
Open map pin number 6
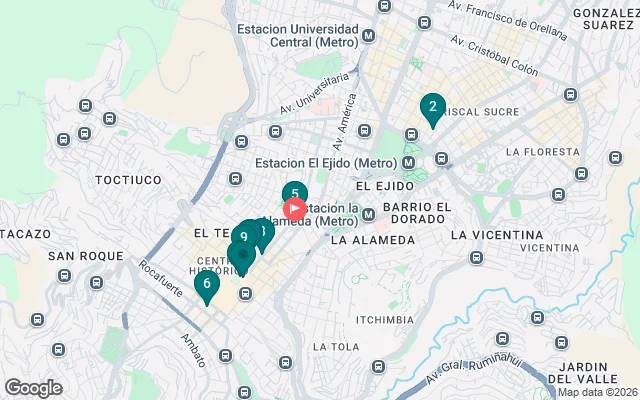point(207,284)
